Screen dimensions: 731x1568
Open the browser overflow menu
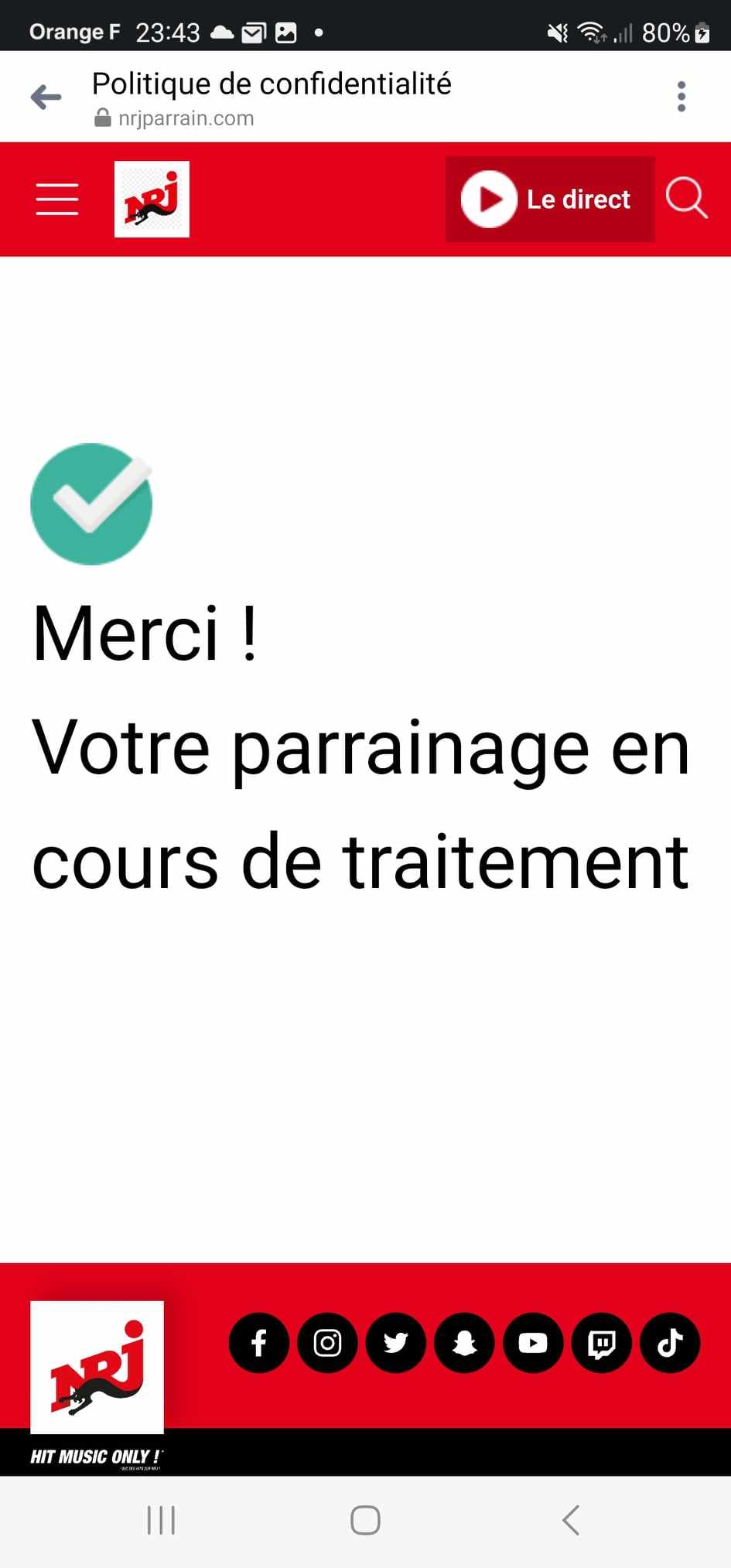(x=681, y=97)
